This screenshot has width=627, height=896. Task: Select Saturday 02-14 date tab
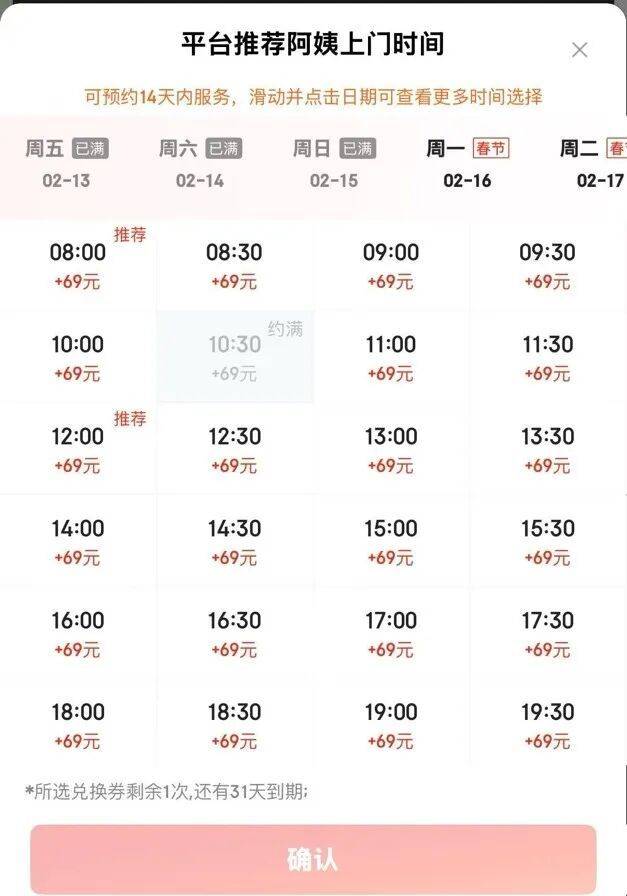(199, 164)
